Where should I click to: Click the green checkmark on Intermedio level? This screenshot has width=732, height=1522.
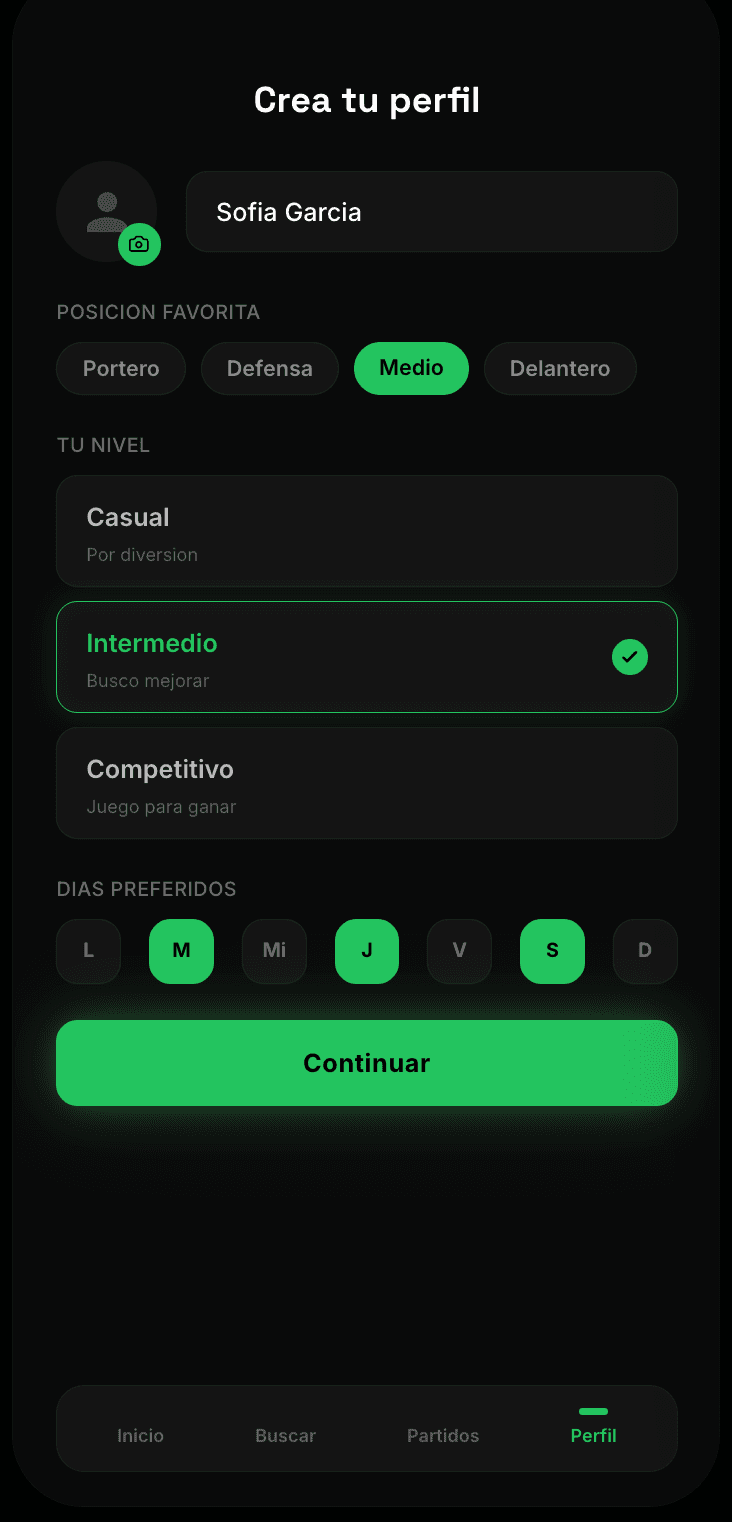(629, 657)
